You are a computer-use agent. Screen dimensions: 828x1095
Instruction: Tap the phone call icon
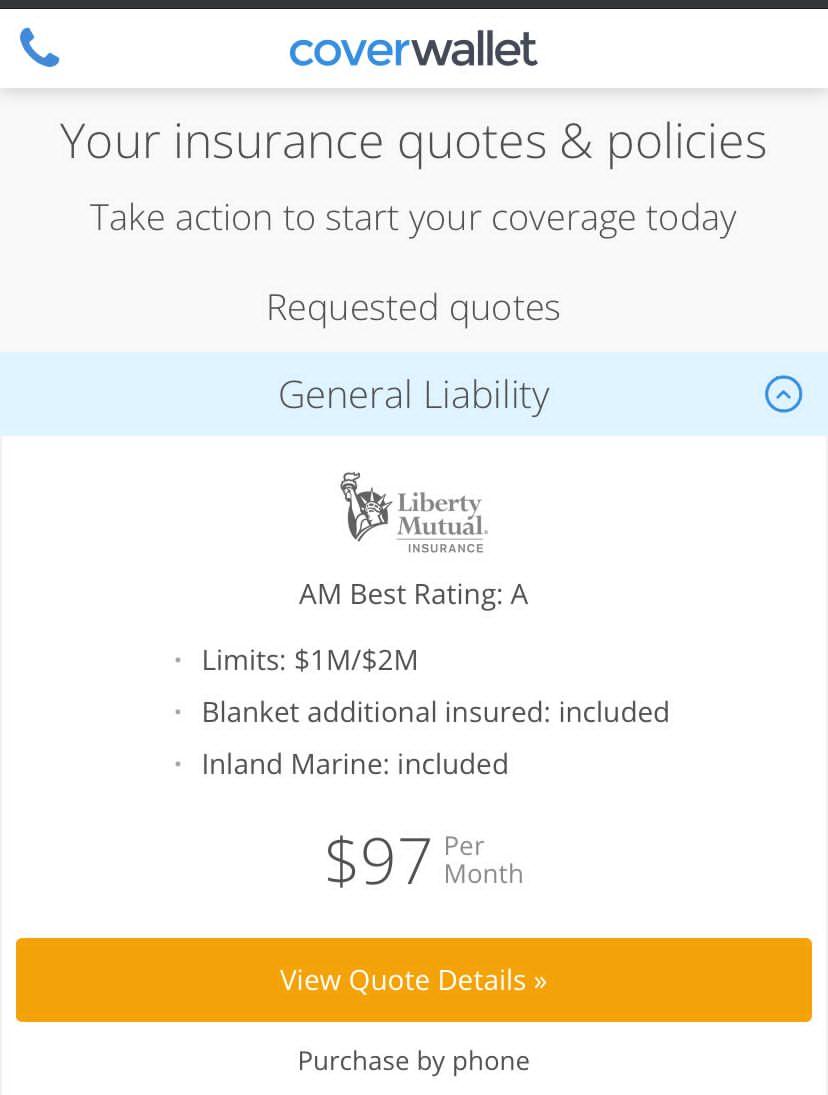(40, 48)
